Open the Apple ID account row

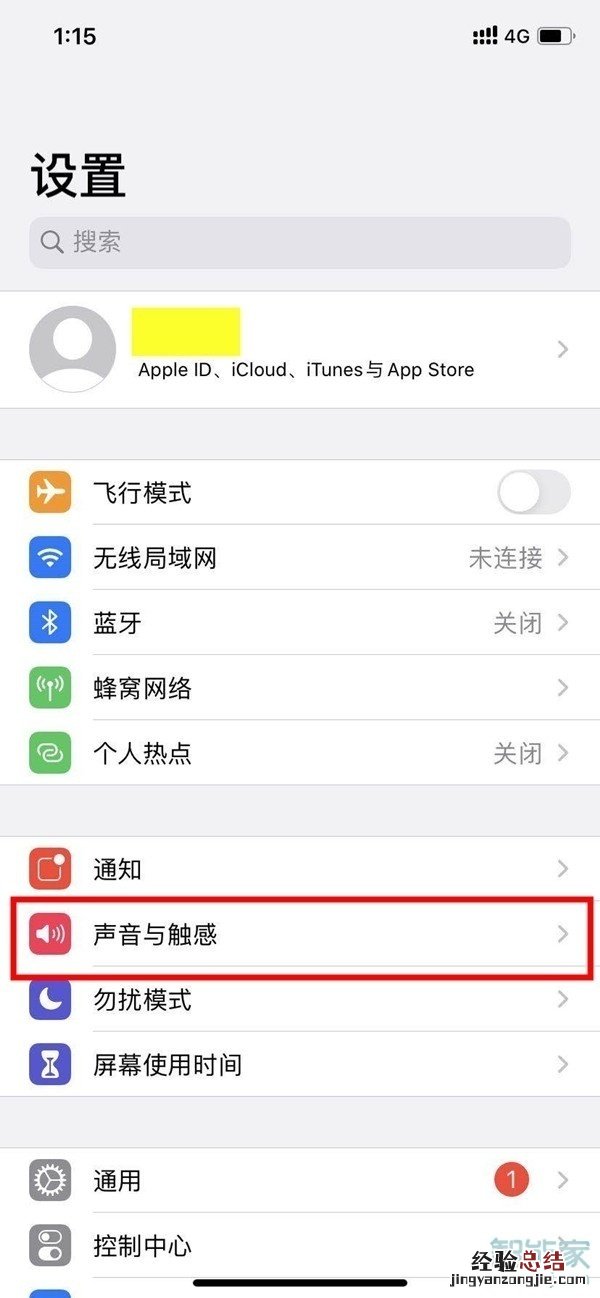[300, 350]
